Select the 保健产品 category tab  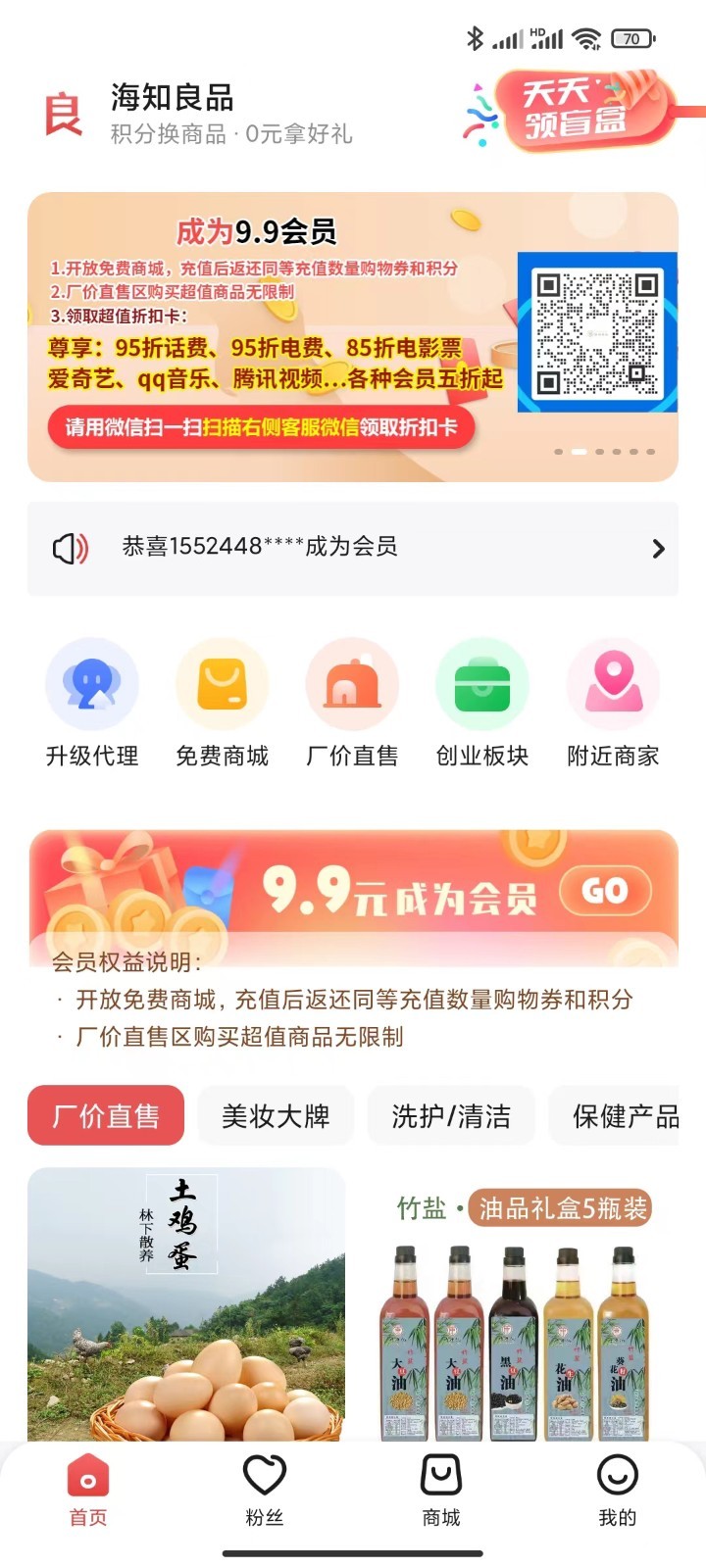click(625, 1116)
